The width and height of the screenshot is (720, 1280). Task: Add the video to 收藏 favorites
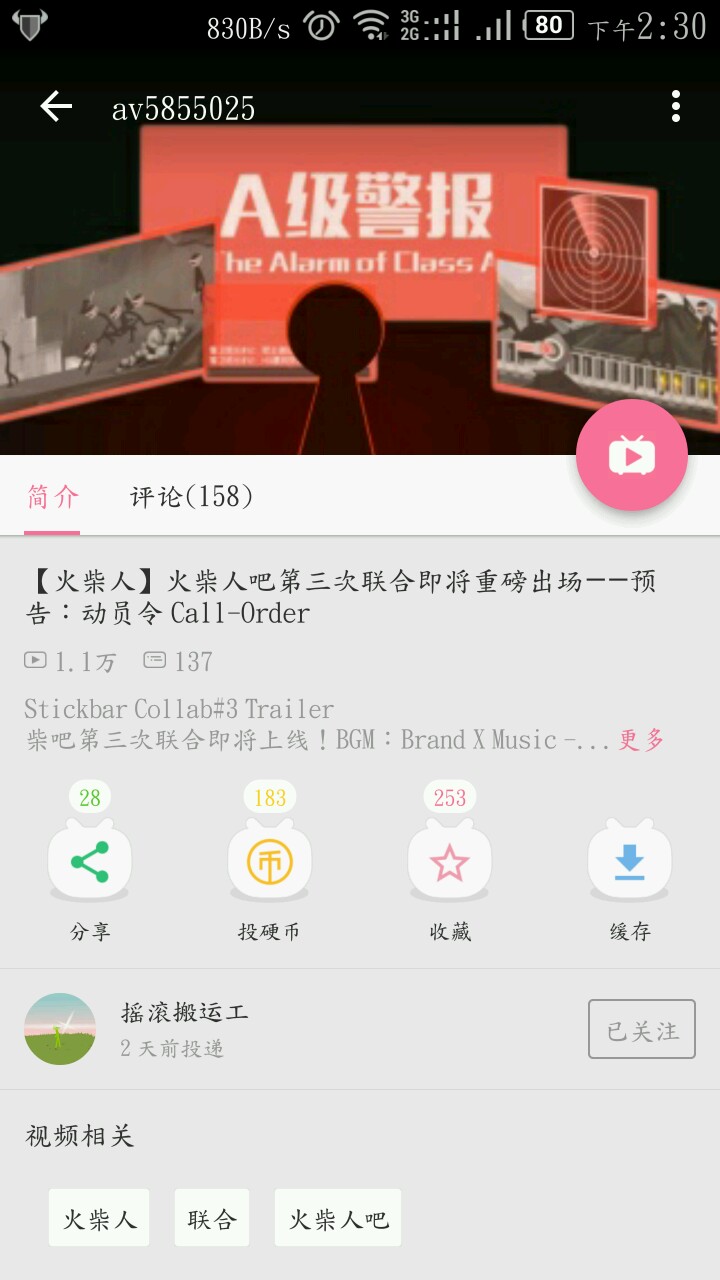(x=449, y=862)
